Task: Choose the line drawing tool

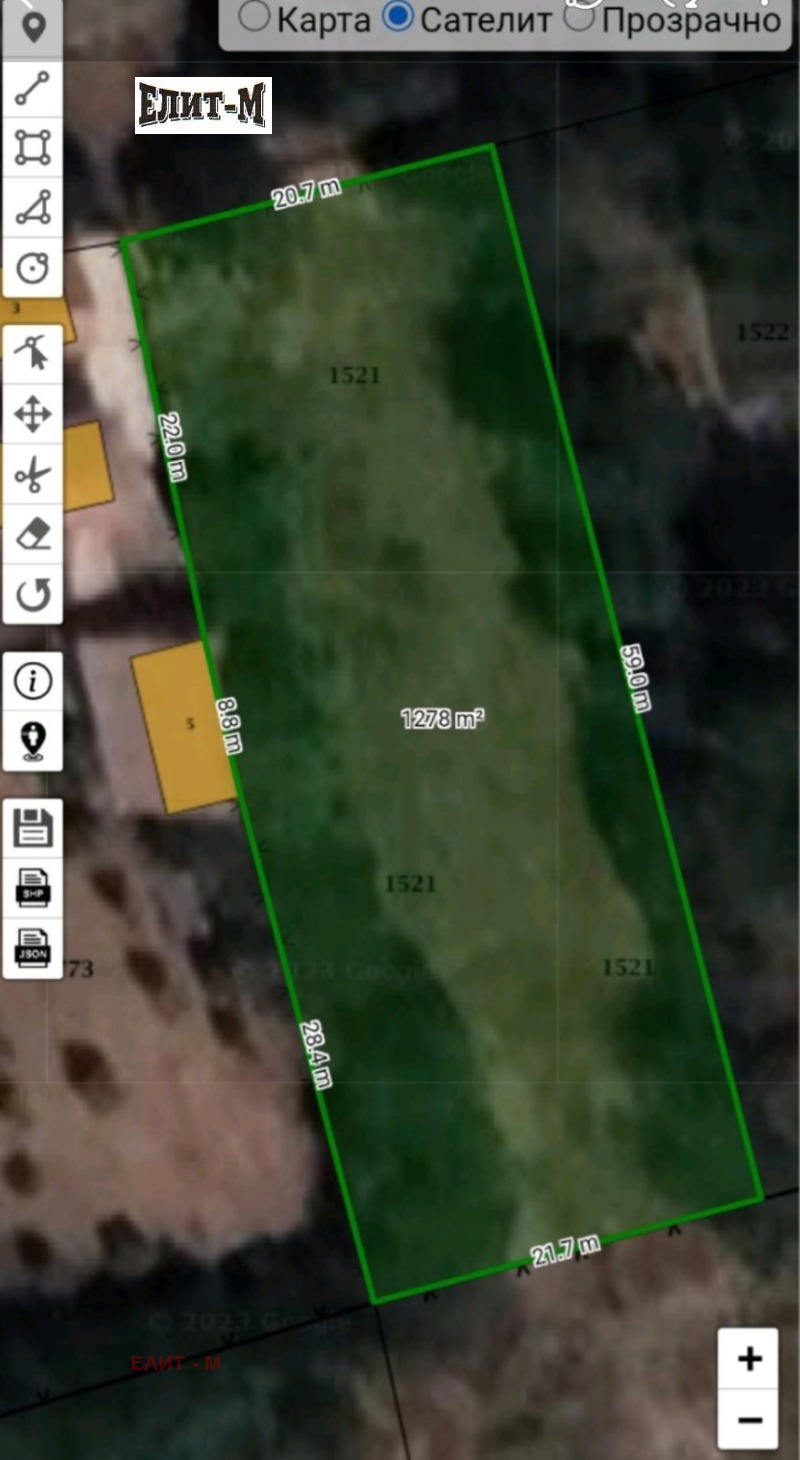Action: coord(33,90)
